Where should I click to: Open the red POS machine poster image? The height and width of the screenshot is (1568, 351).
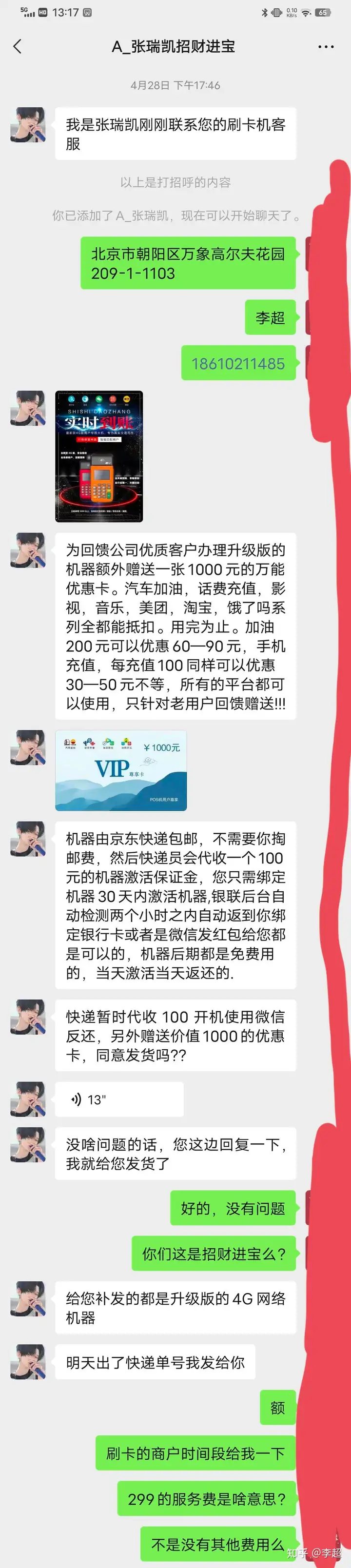tap(99, 456)
